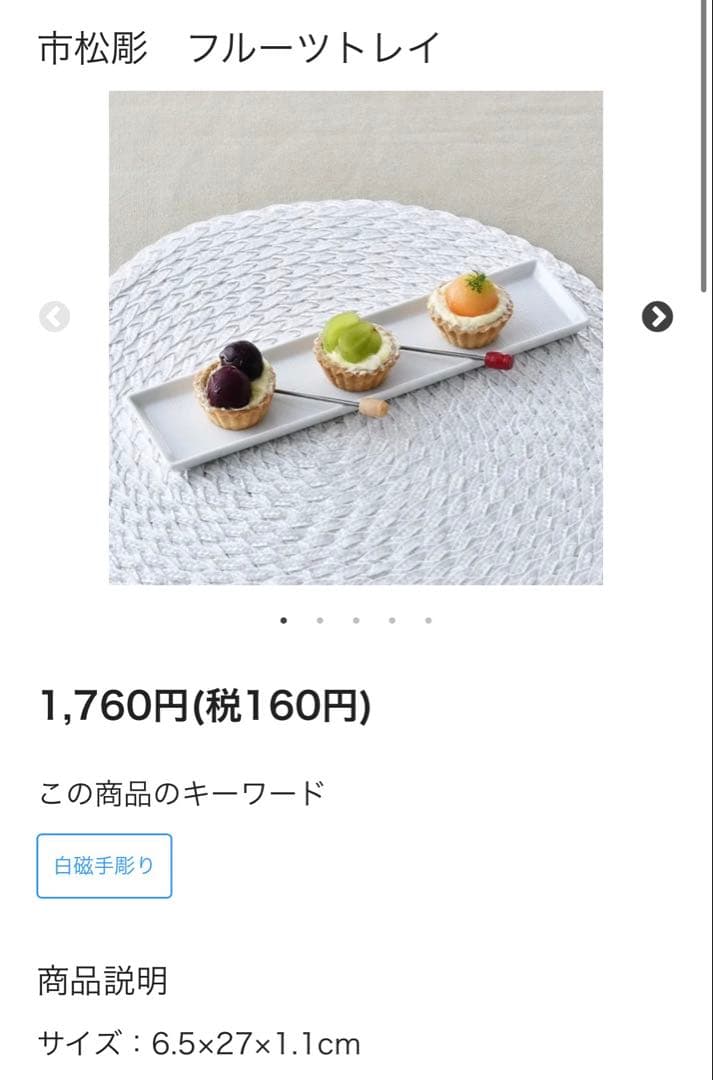Go to the previous product image
The width and height of the screenshot is (713, 1080).
pos(55,317)
